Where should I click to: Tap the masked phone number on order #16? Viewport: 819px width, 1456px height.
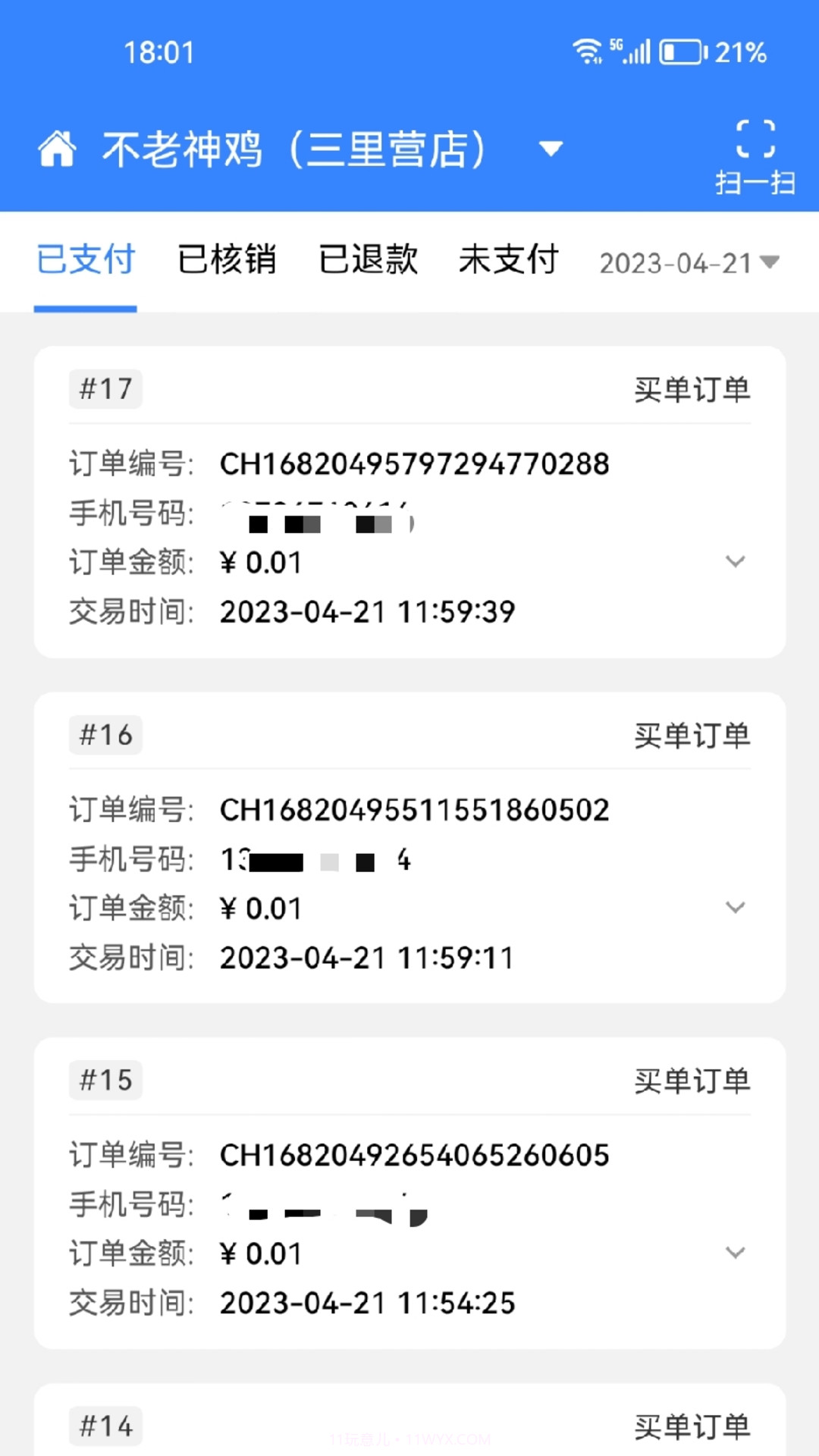click(318, 859)
